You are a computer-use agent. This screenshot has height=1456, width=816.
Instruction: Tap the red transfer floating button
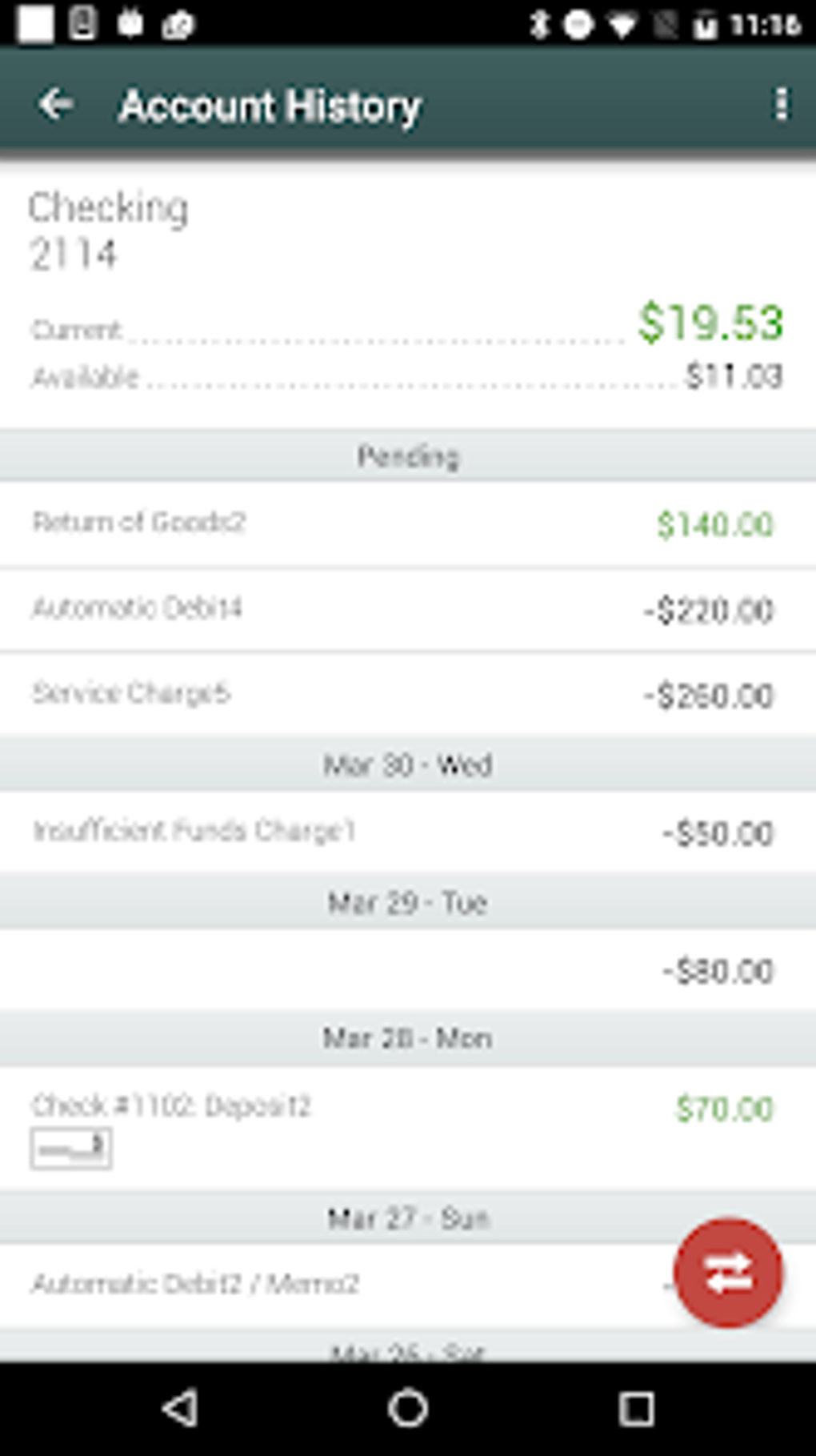click(x=727, y=1273)
